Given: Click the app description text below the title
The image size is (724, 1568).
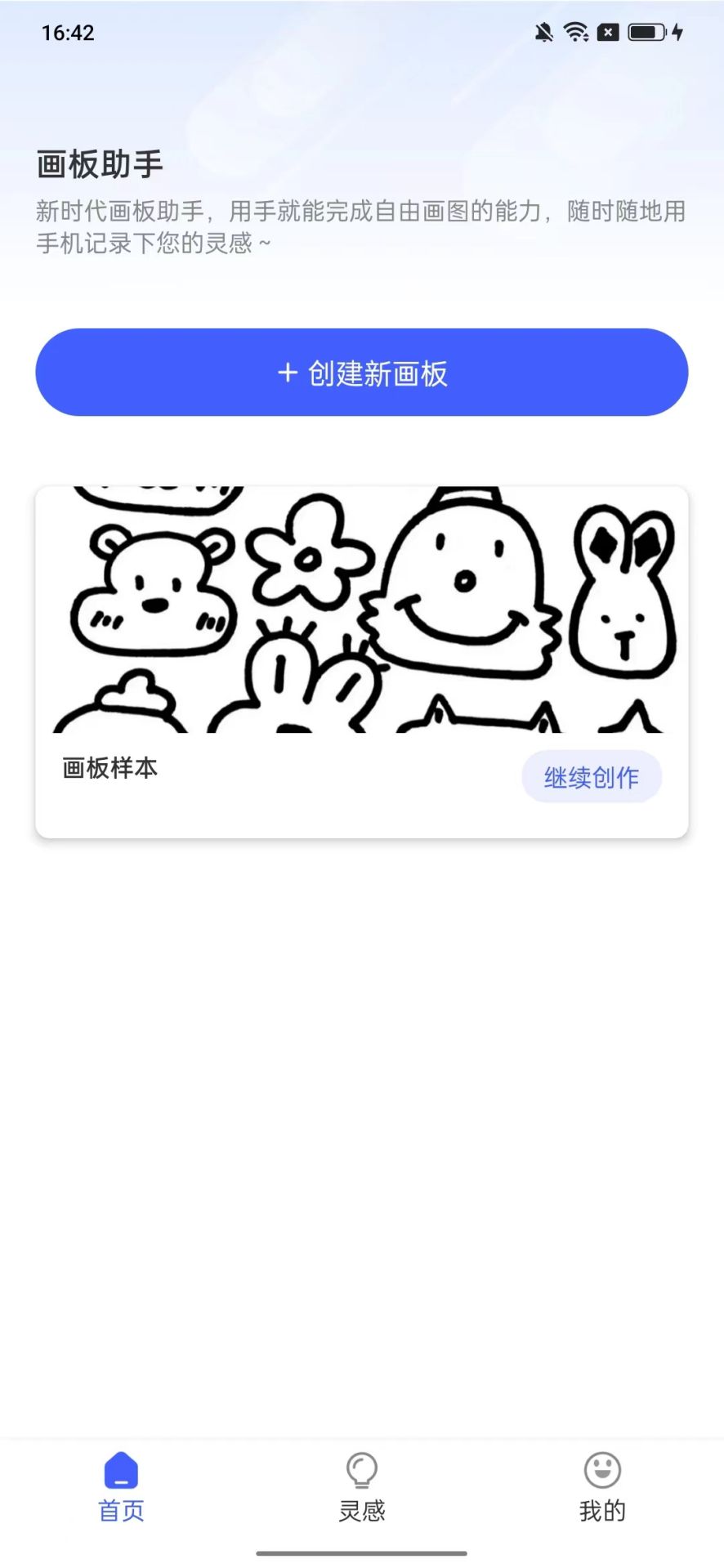Looking at the screenshot, I should (360, 226).
